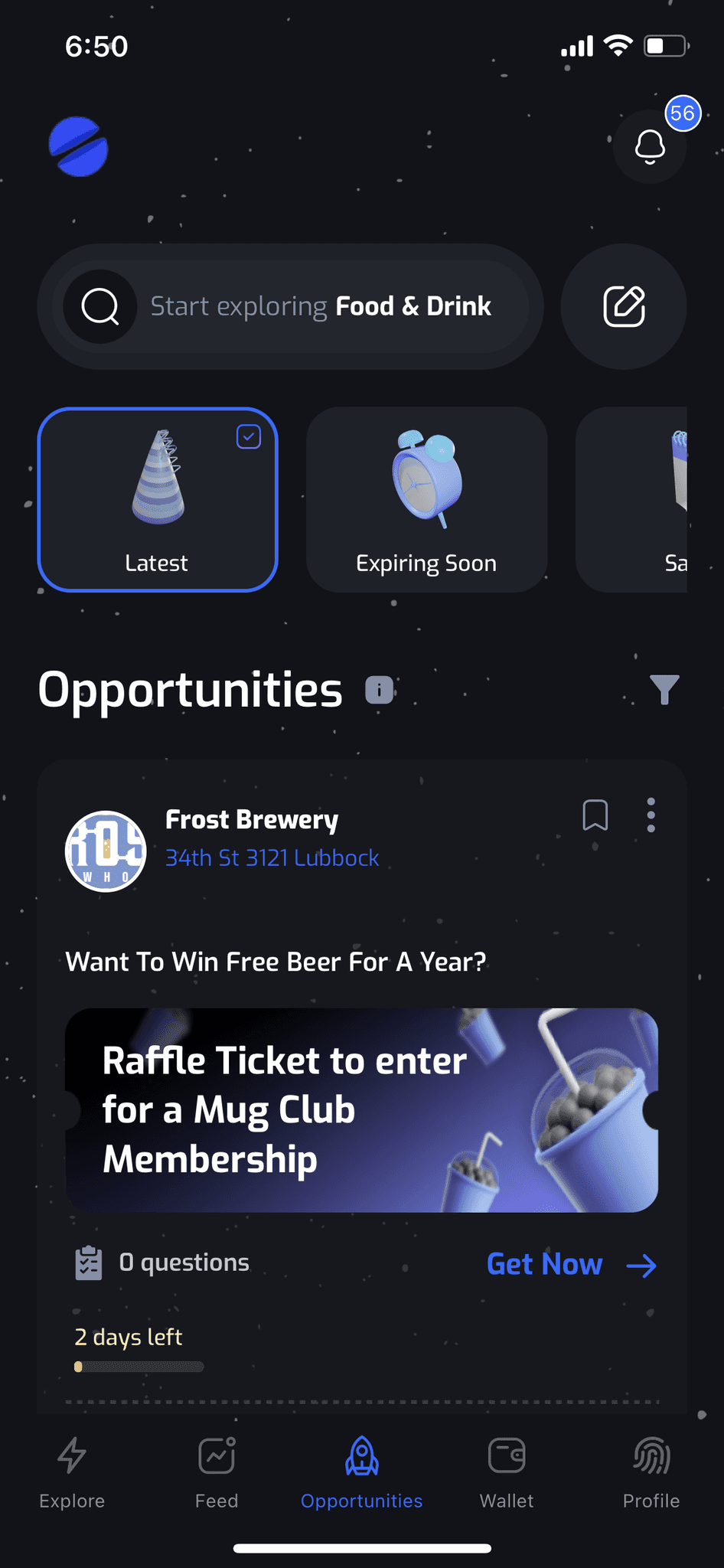Tap the Get Now link
724x1568 pixels.
(x=571, y=1264)
